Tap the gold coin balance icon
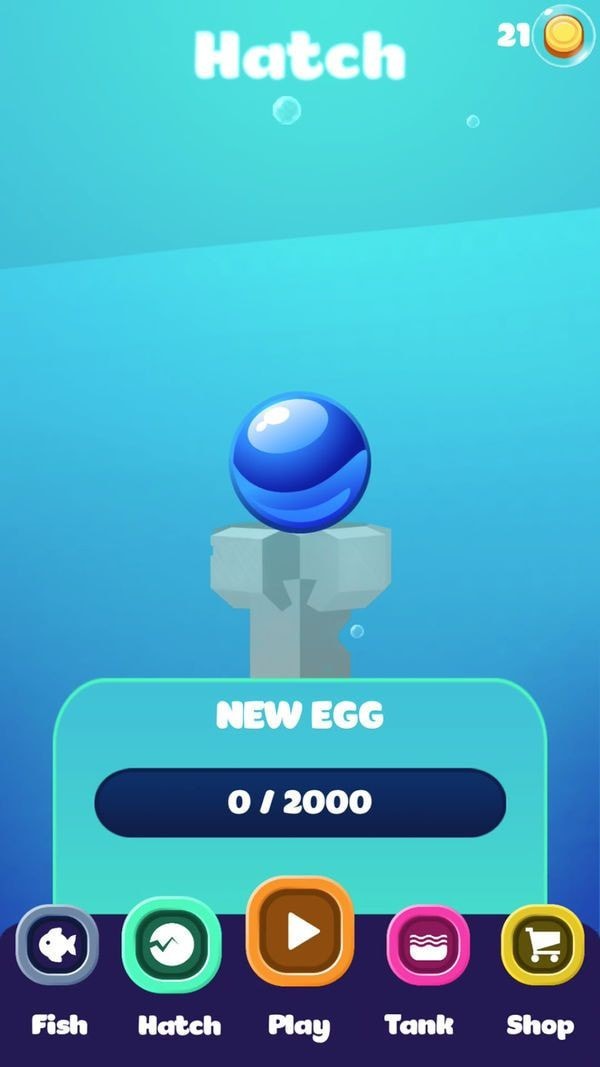The width and height of the screenshot is (600, 1067). [563, 36]
